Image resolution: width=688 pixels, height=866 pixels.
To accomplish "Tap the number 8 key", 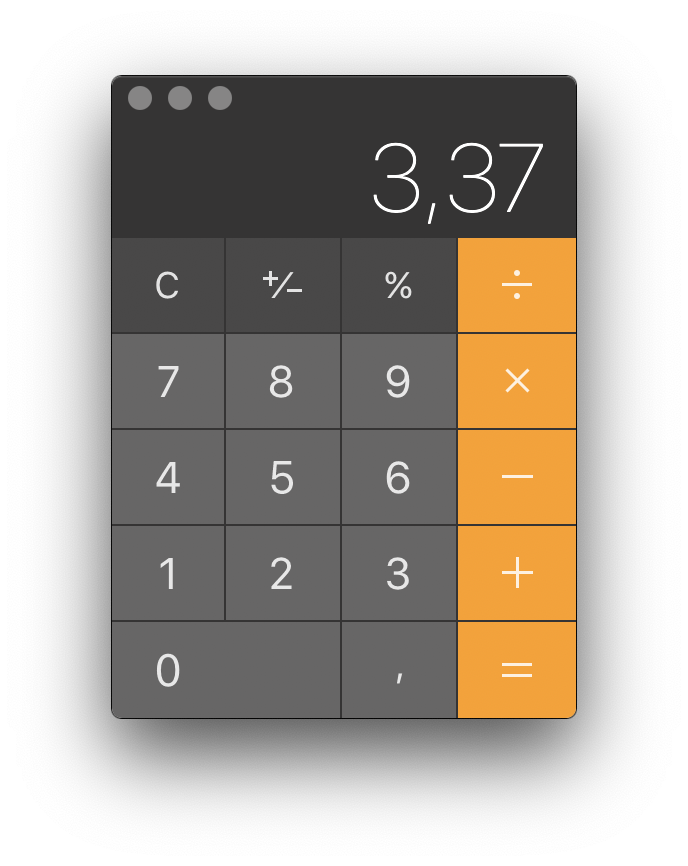I will tap(283, 381).
